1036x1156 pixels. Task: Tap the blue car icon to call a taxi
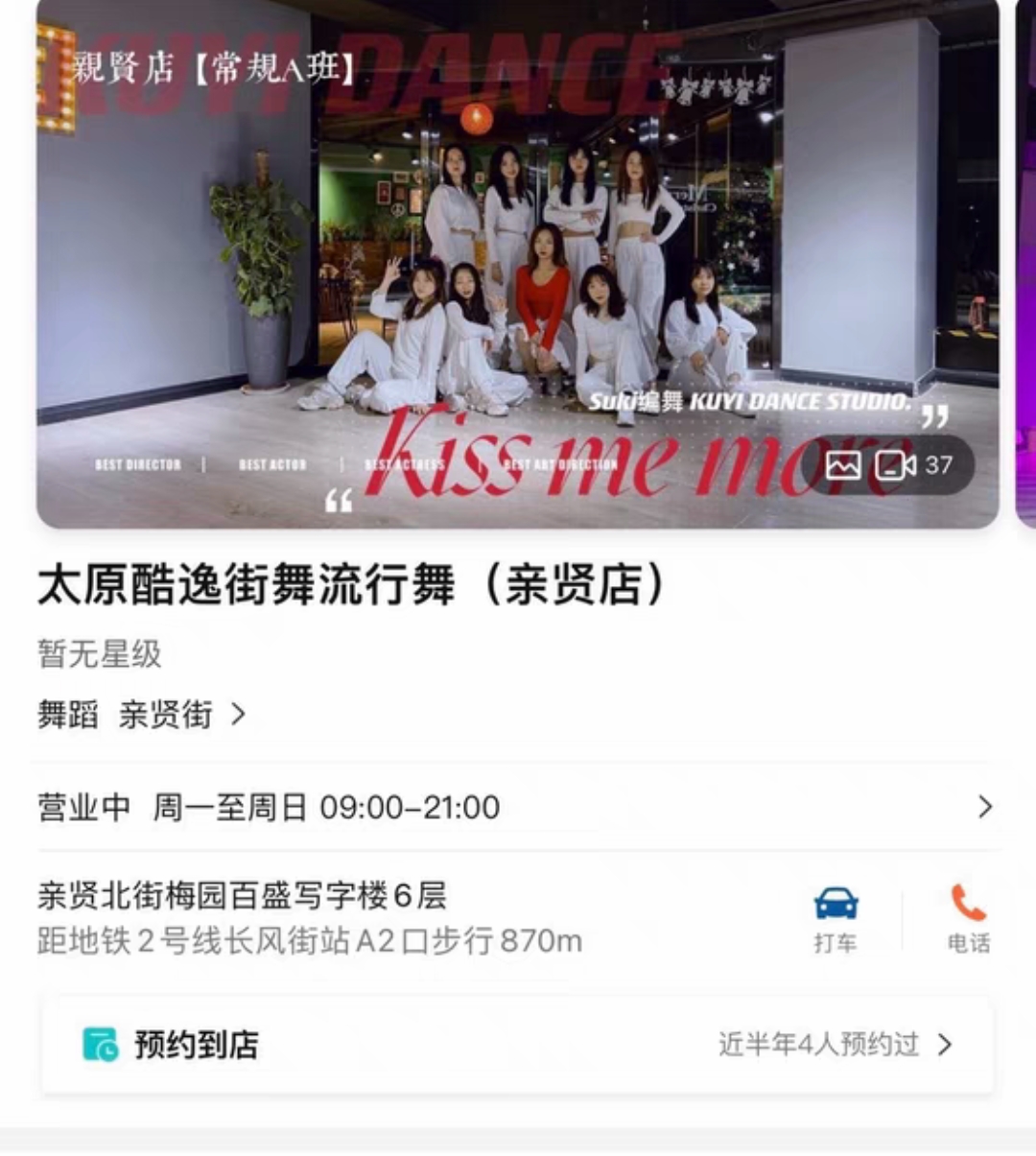click(x=836, y=903)
